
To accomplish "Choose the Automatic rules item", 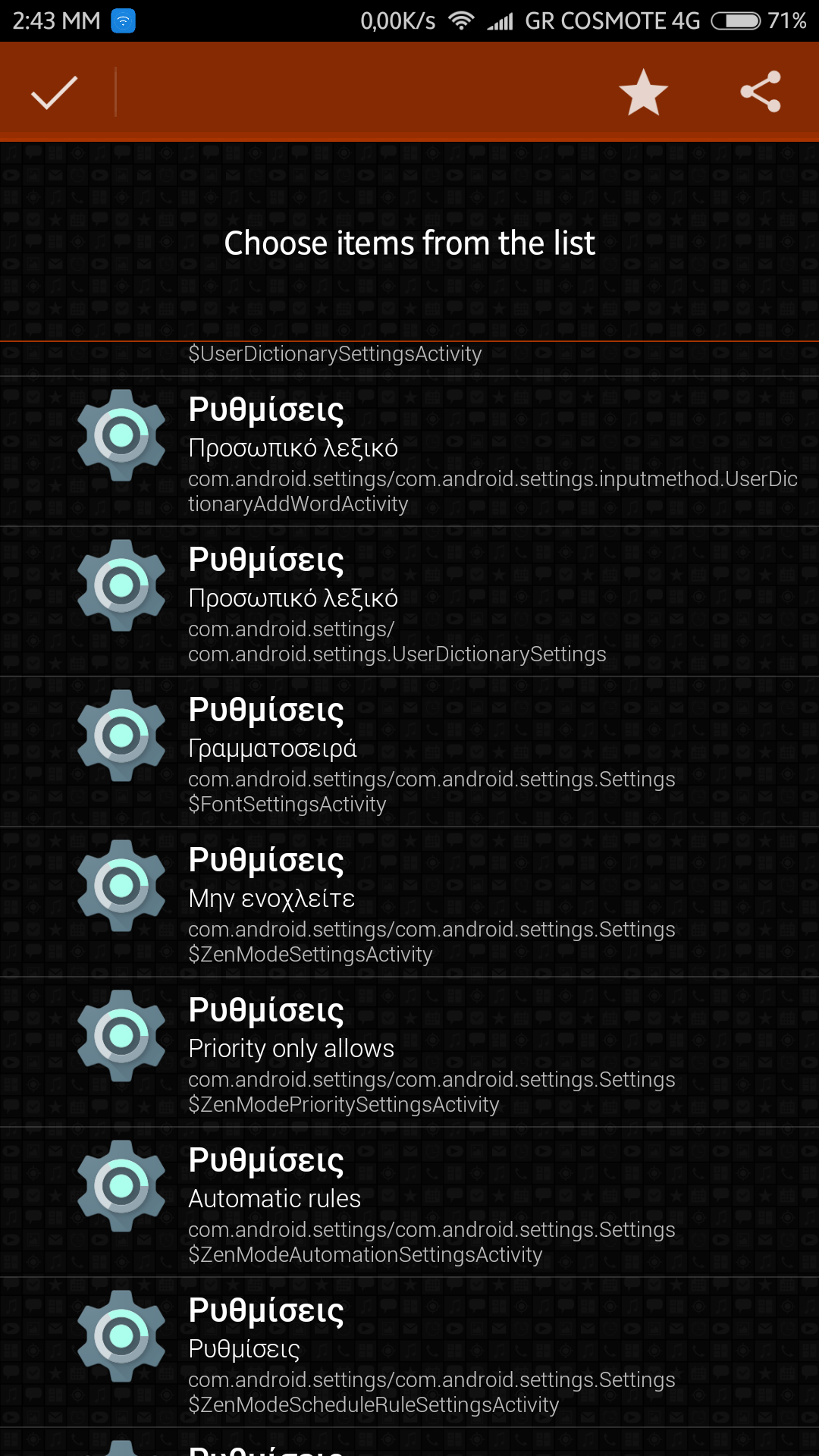I will (x=409, y=1203).
